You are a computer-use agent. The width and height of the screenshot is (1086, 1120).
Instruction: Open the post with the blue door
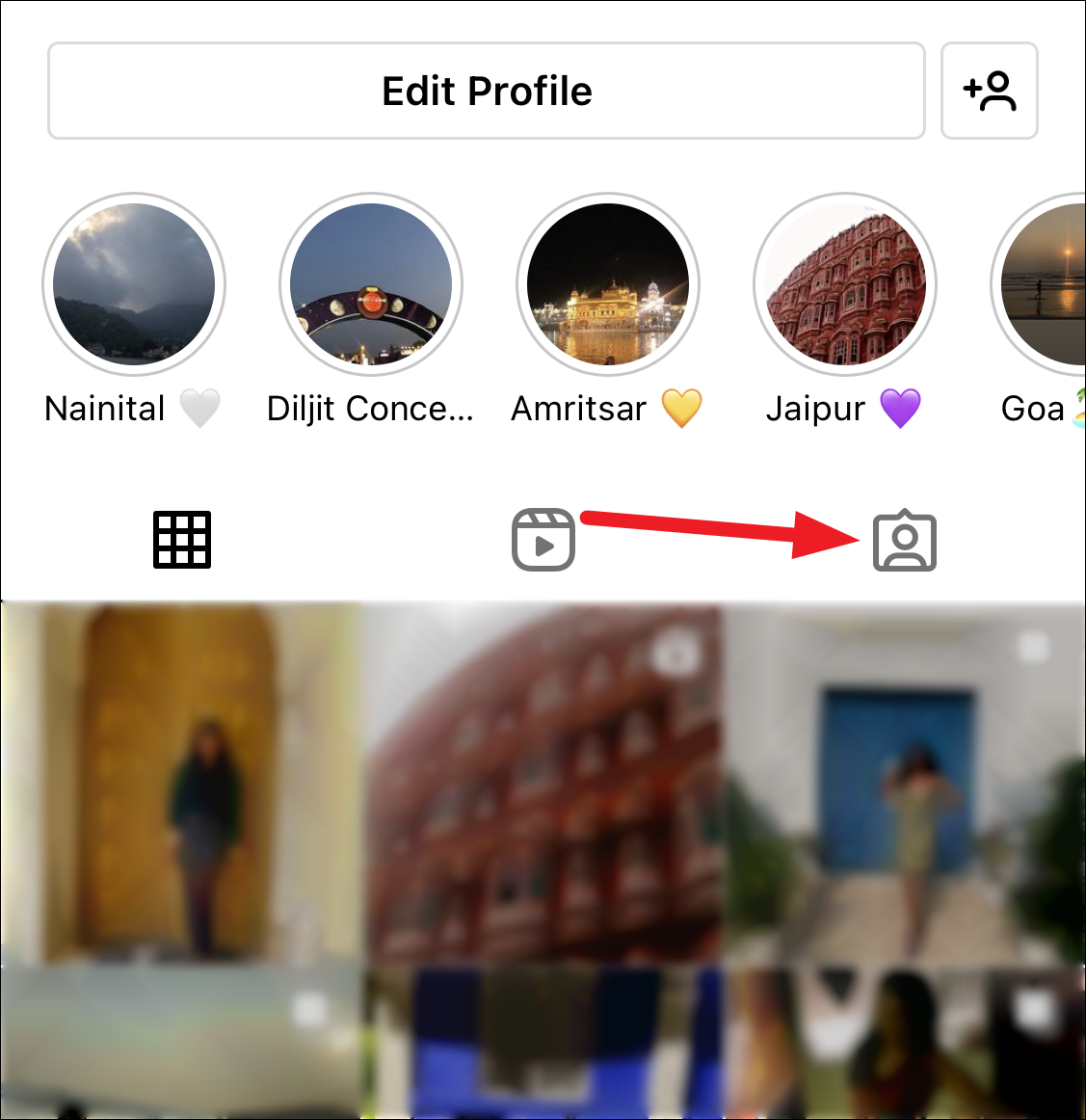[905, 783]
